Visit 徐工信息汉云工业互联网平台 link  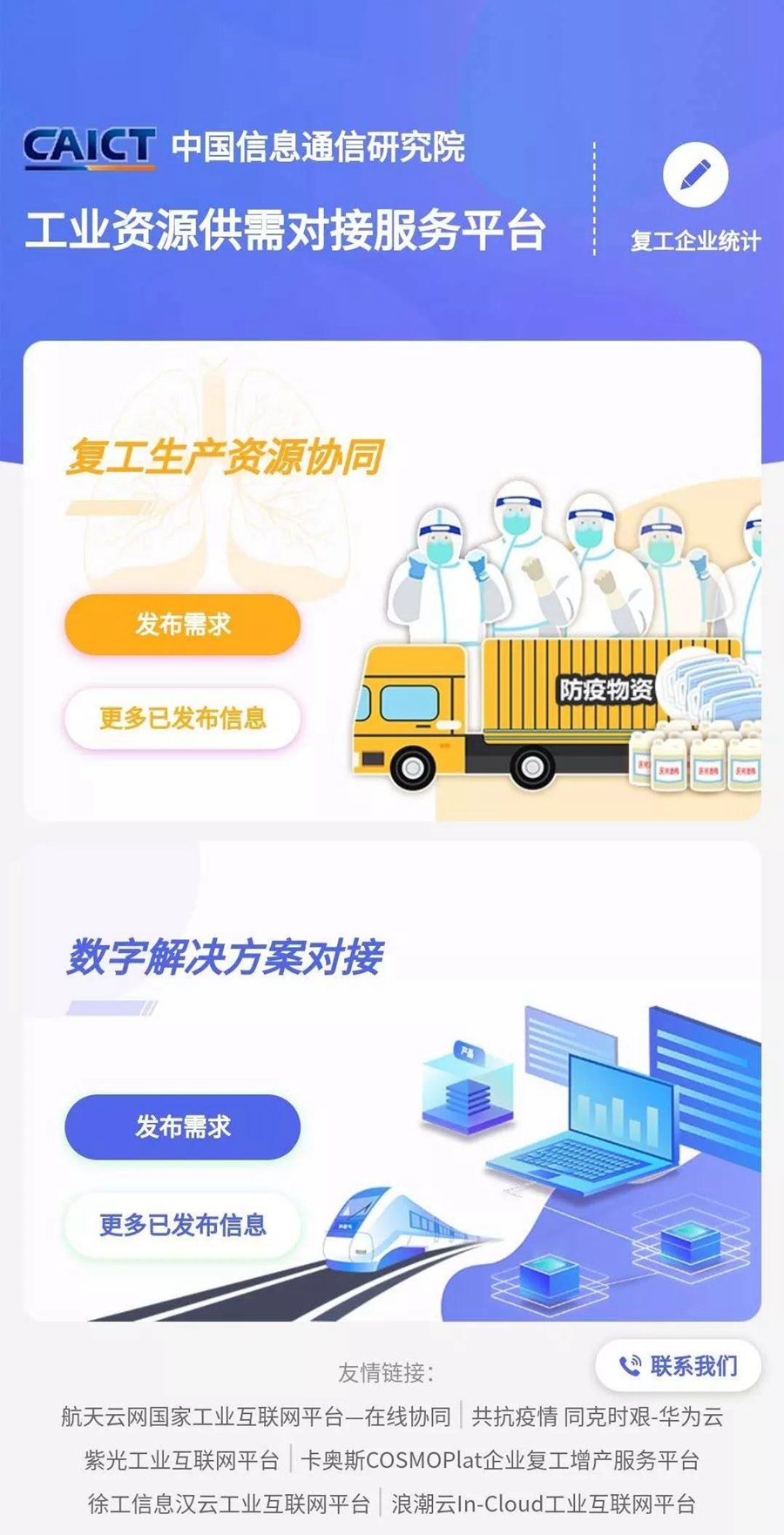pyautogui.click(x=229, y=1504)
